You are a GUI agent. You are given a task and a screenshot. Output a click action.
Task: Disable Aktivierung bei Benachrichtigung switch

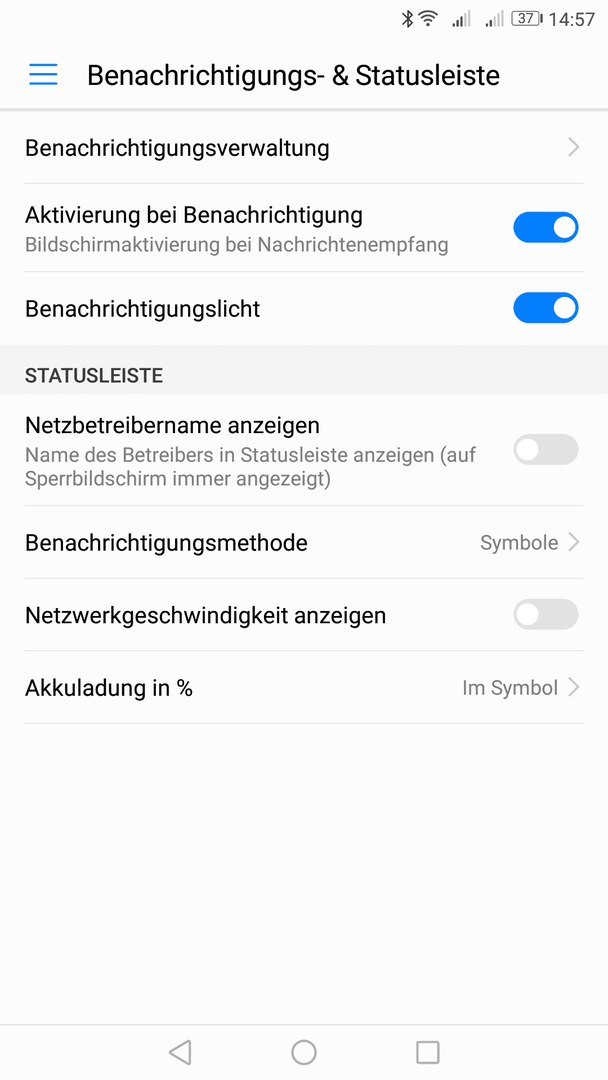(x=545, y=228)
